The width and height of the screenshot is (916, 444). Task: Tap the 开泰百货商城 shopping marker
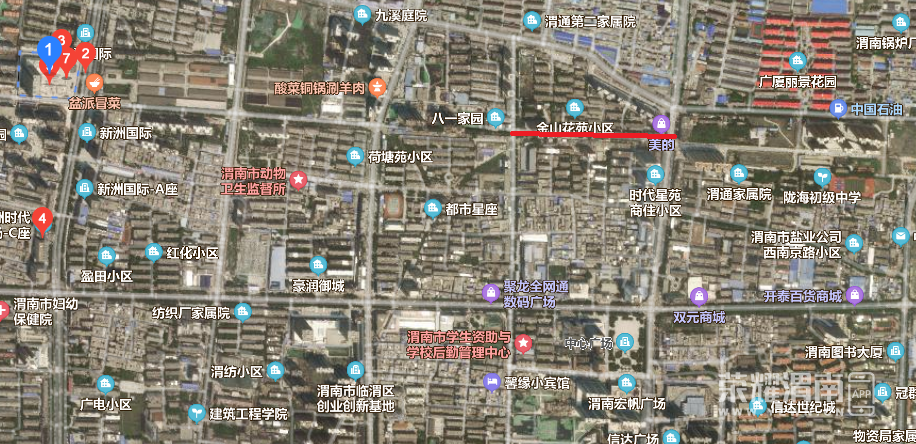point(854,295)
